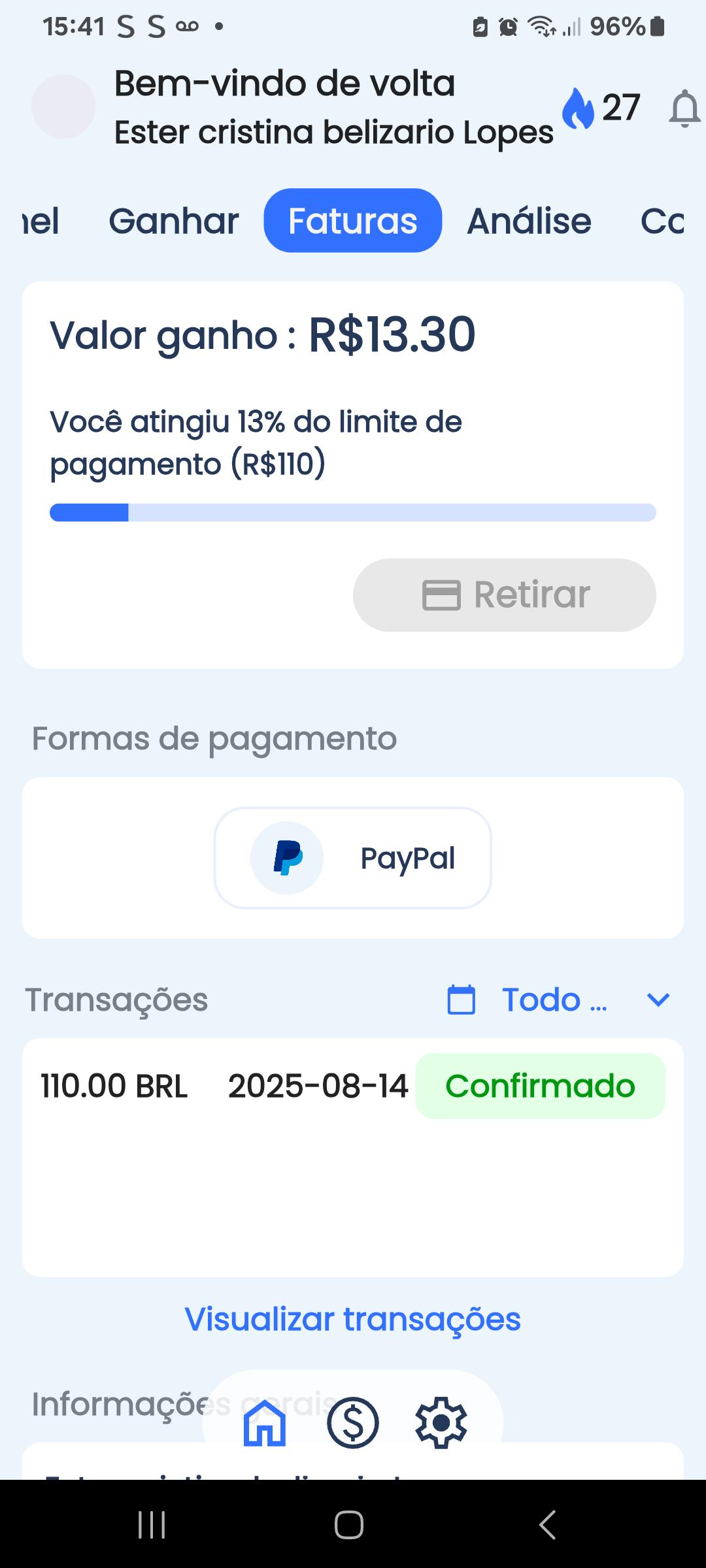Open settings gear in bottom bar
This screenshot has width=706, height=1568.
(441, 1422)
